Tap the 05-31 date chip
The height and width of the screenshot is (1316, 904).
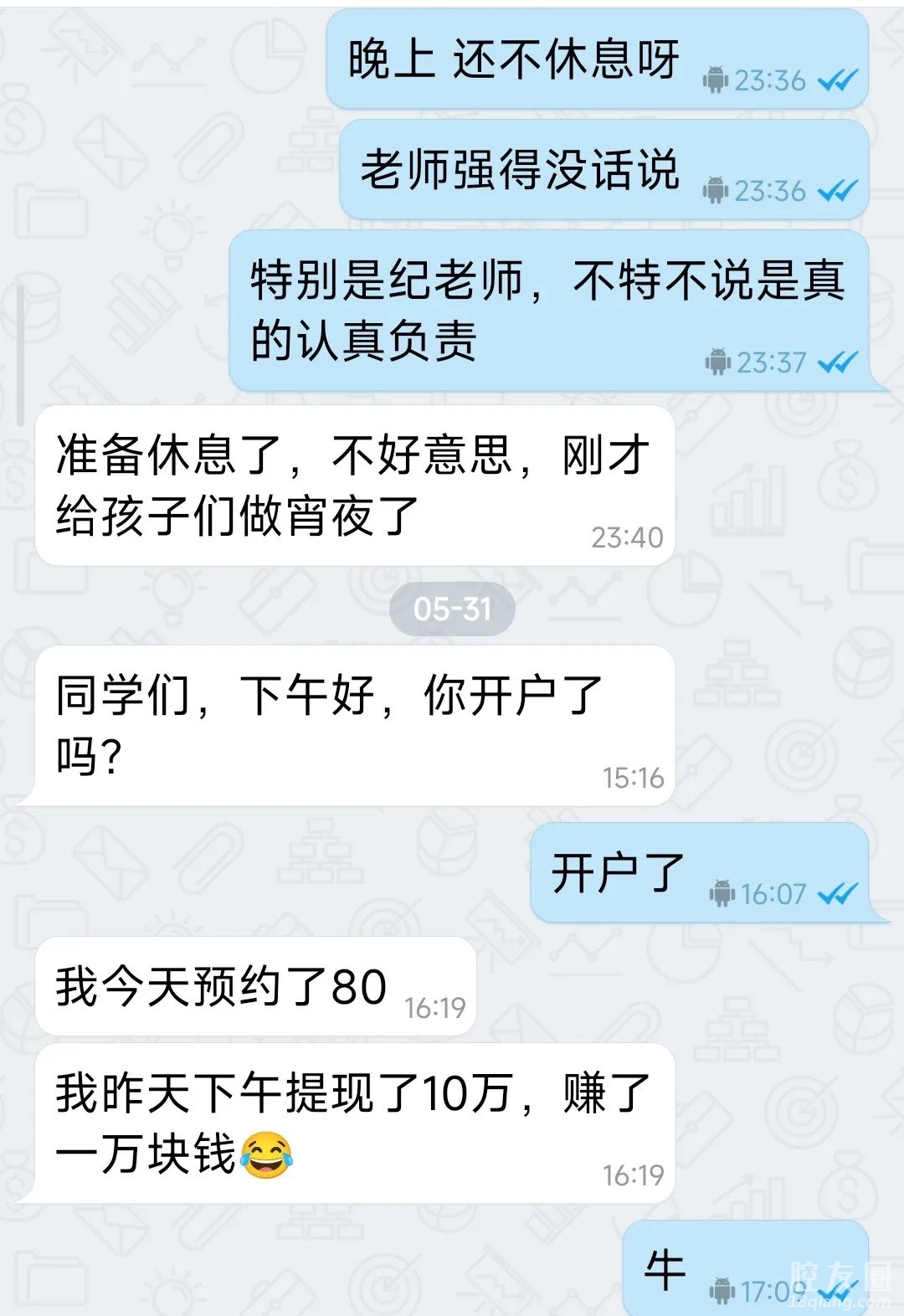point(452,609)
